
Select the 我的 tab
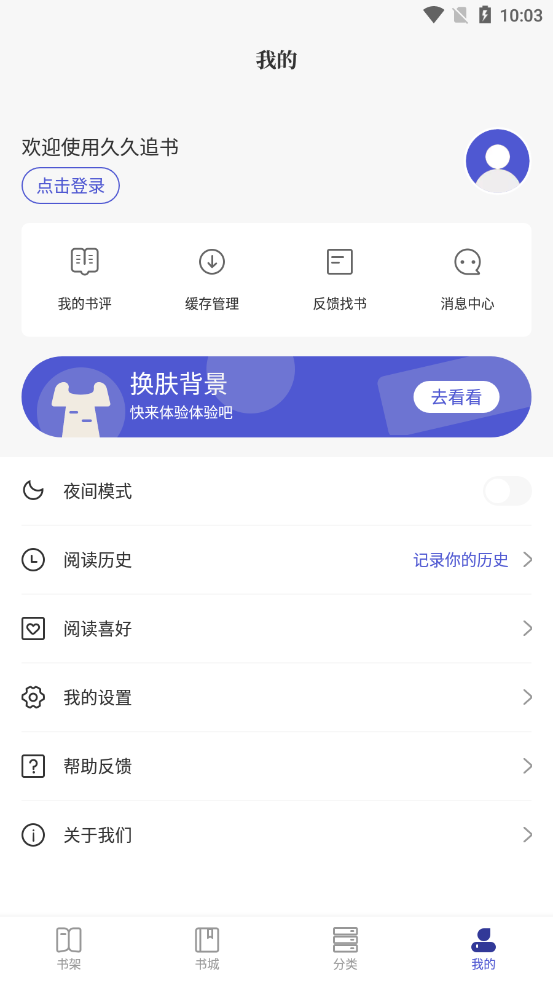pyautogui.click(x=483, y=949)
